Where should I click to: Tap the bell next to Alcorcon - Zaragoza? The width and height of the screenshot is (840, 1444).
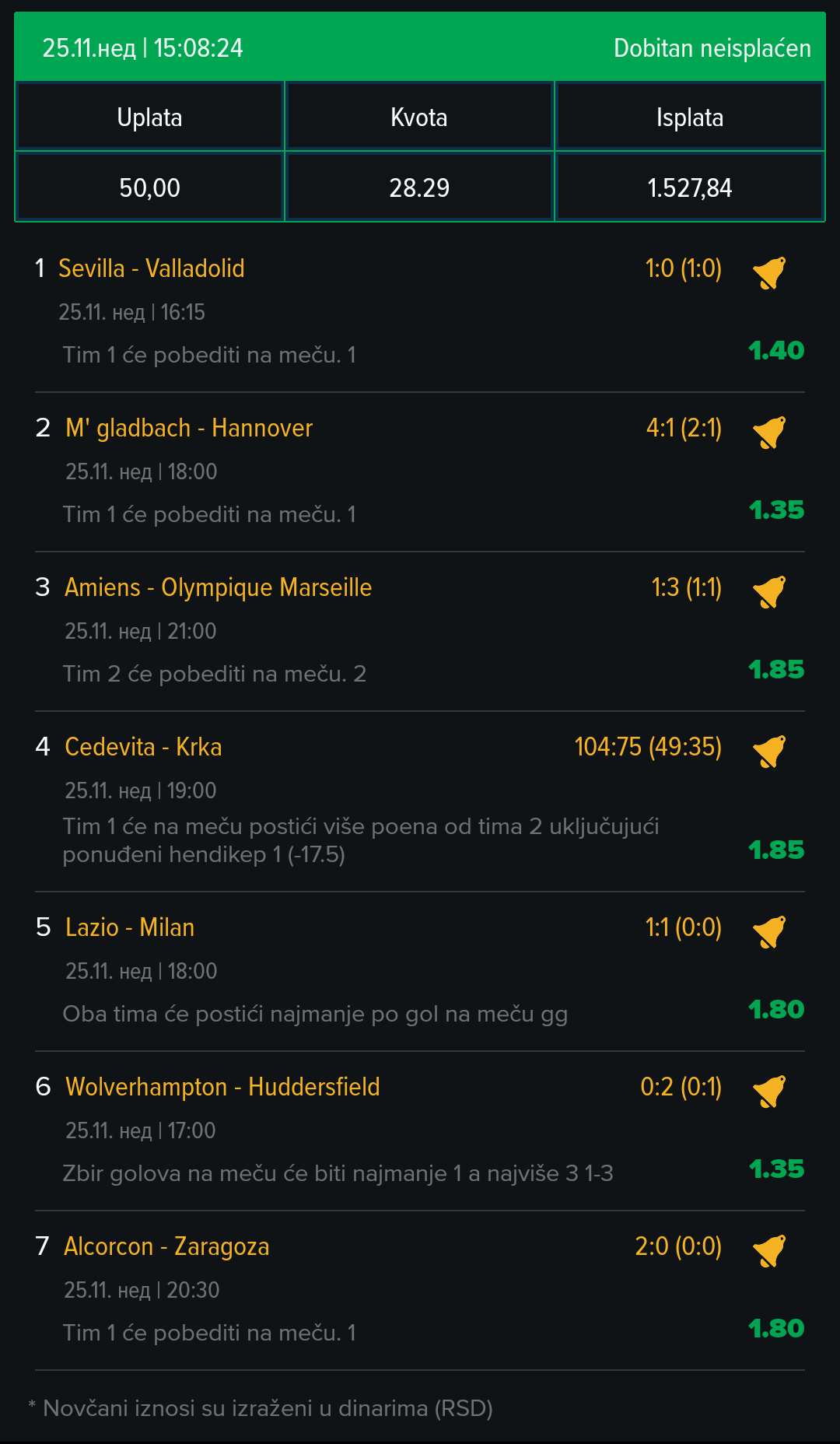[x=769, y=1251]
